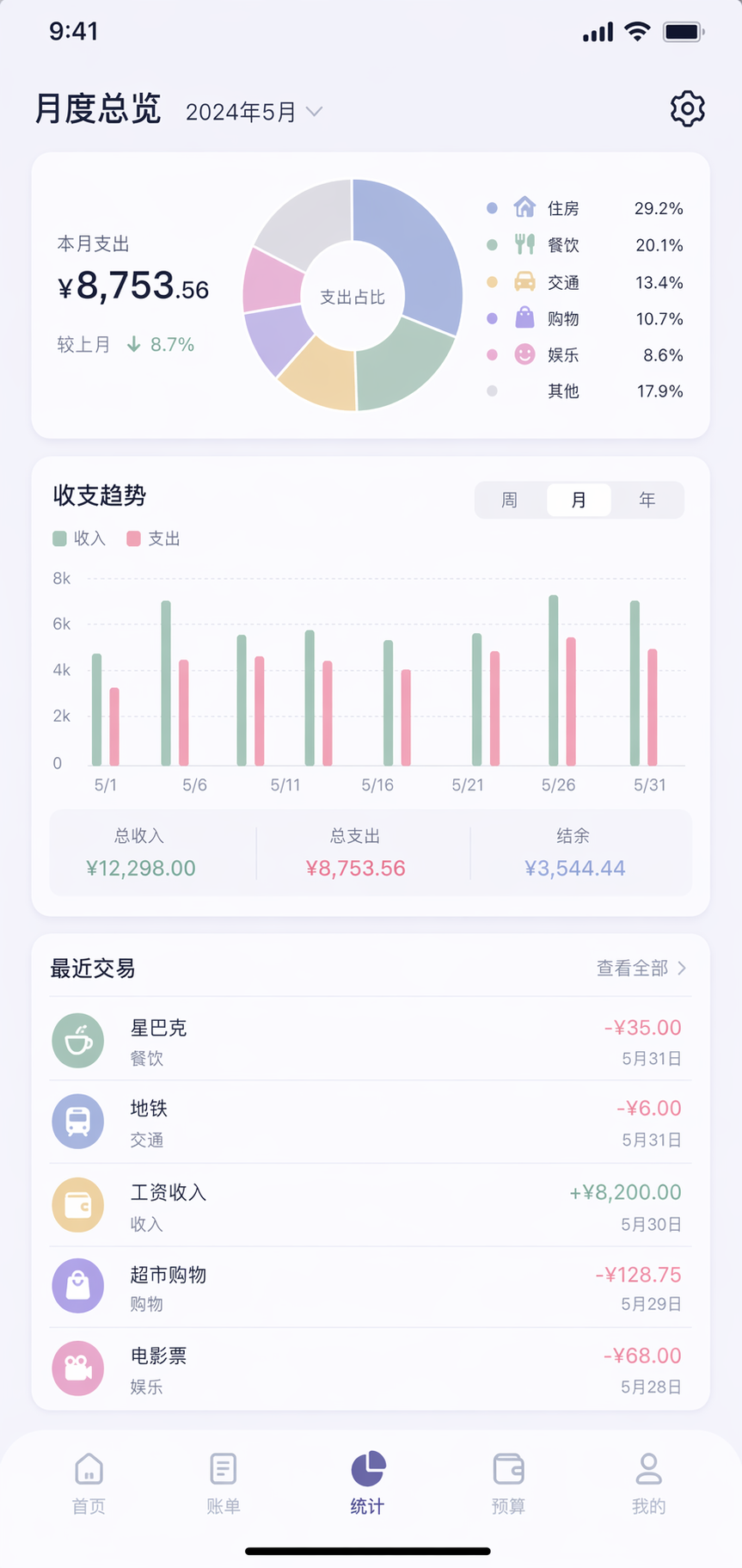Open the 预算 tab at the bottom
The image size is (742, 1568).
point(507,1481)
